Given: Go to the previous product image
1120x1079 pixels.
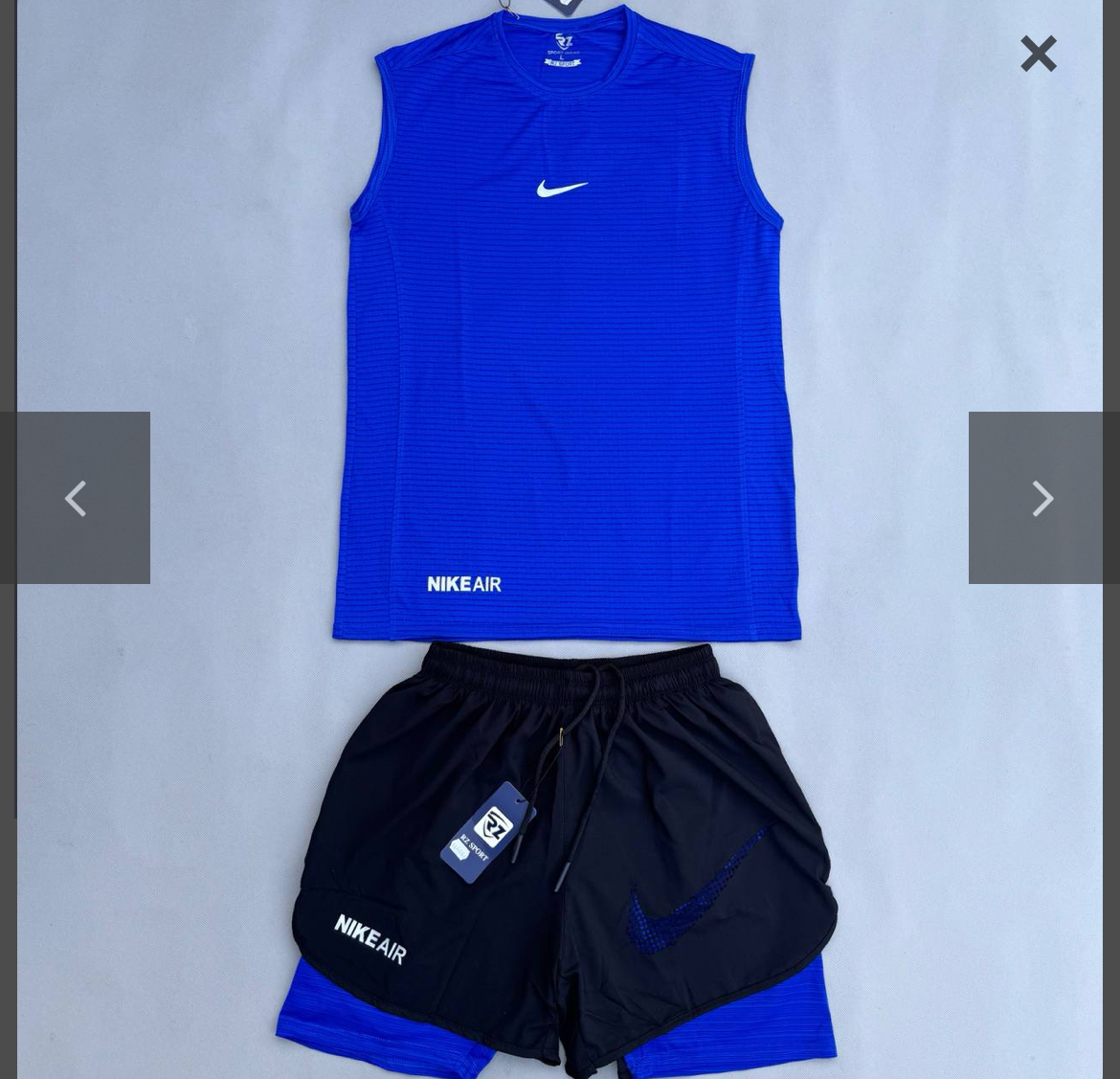Looking at the screenshot, I should tap(76, 498).
